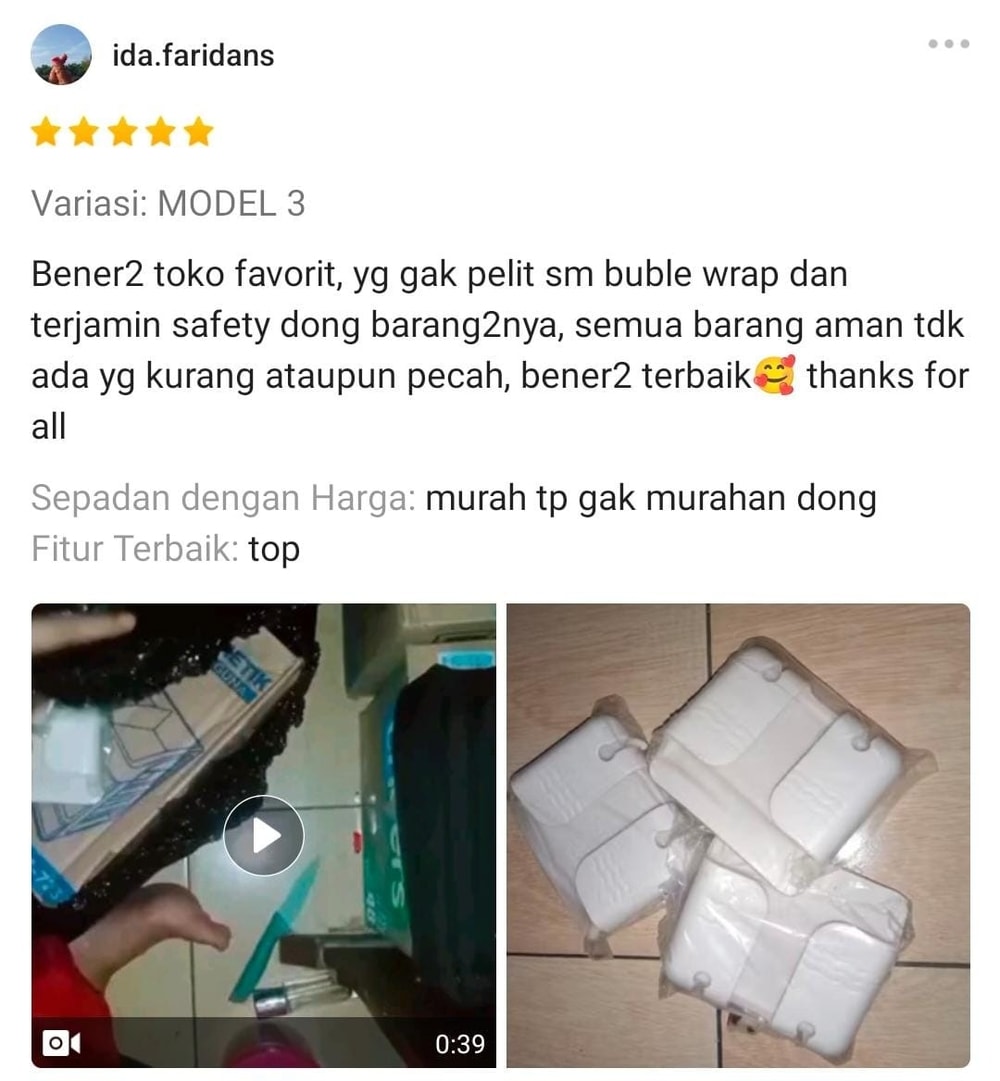The width and height of the screenshot is (1000, 1081).
Task: View the profile of username ida.faridans
Action: (x=192, y=55)
